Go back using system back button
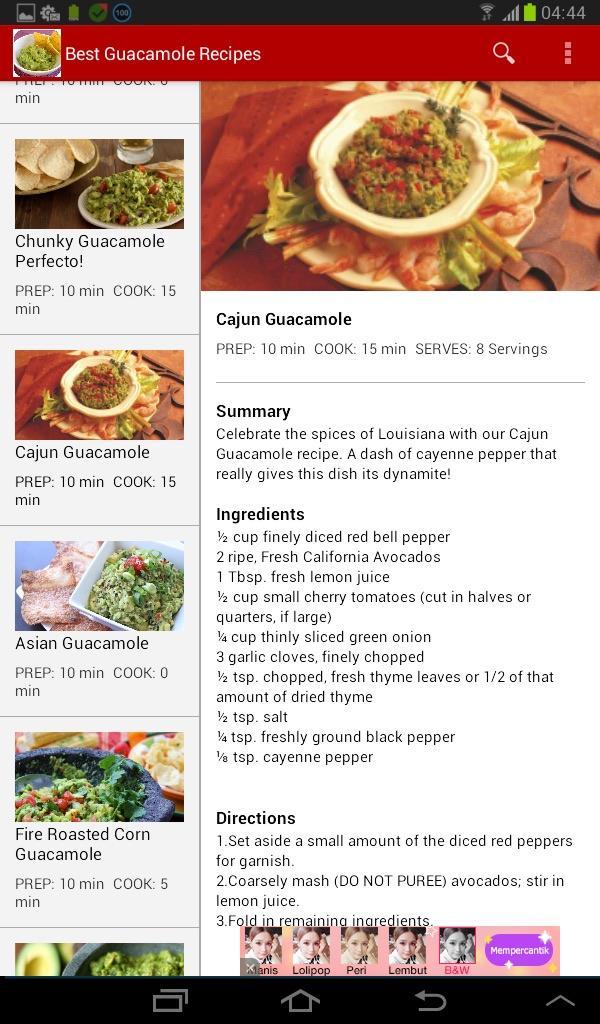This screenshot has width=600, height=1024. click(430, 1000)
